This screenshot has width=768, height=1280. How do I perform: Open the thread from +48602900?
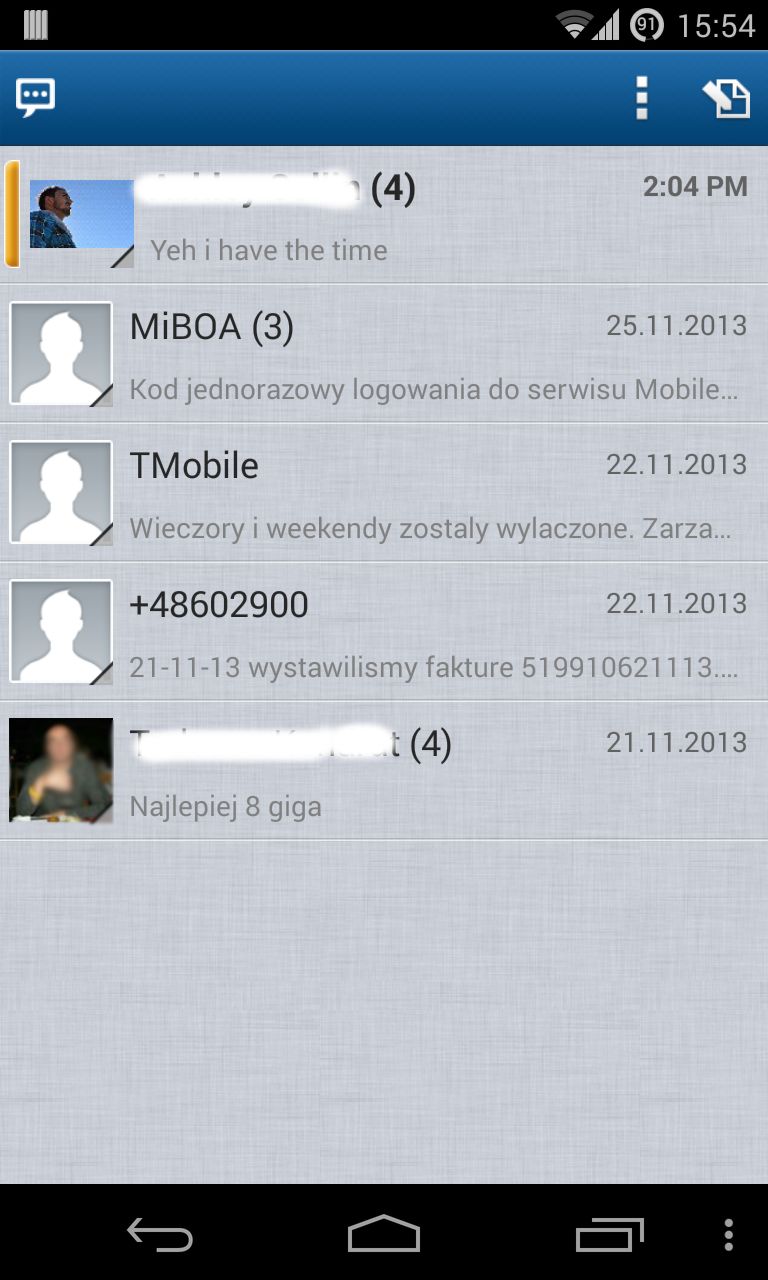(384, 632)
